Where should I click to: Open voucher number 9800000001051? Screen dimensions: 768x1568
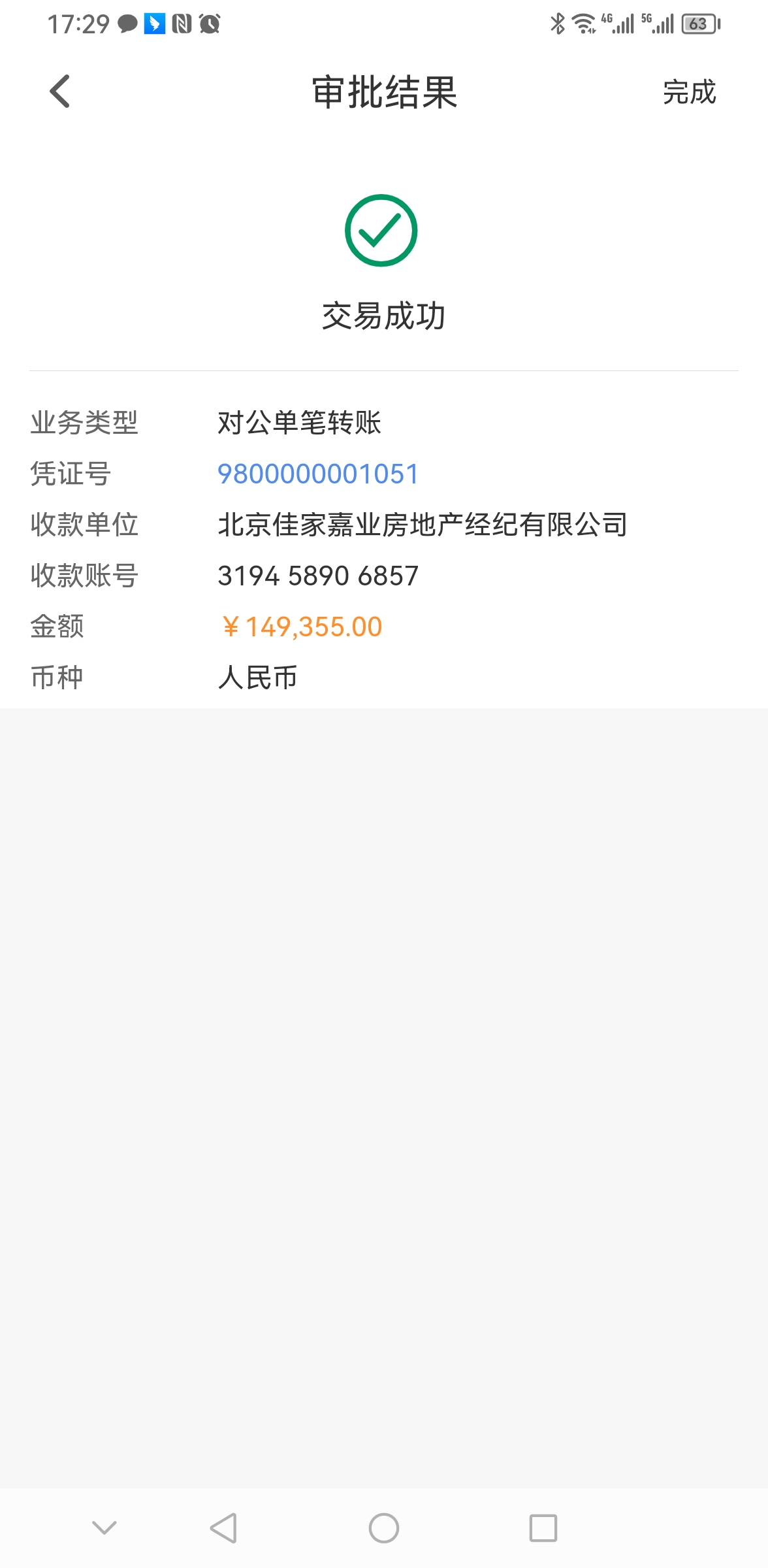[x=317, y=474]
